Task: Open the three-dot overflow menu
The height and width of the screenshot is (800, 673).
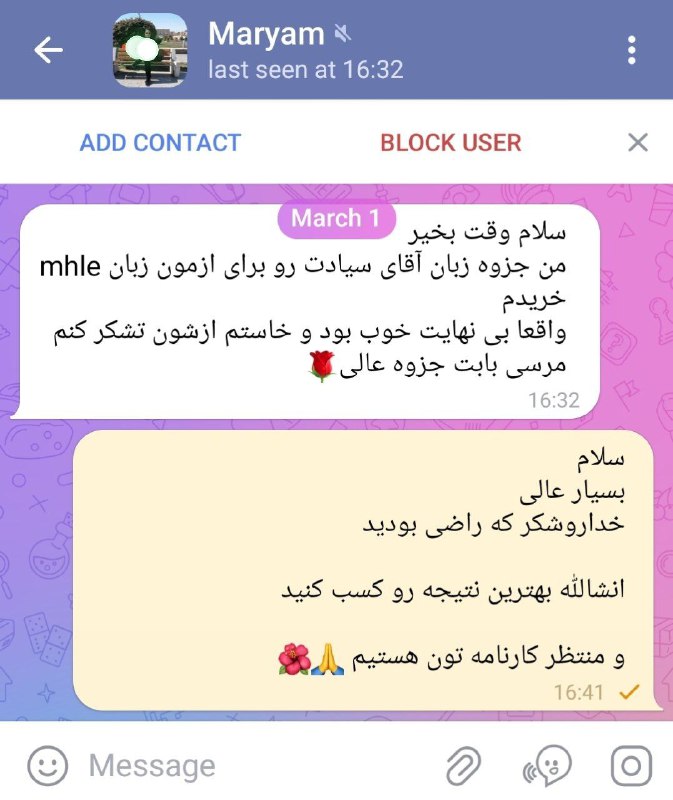Action: pyautogui.click(x=632, y=50)
